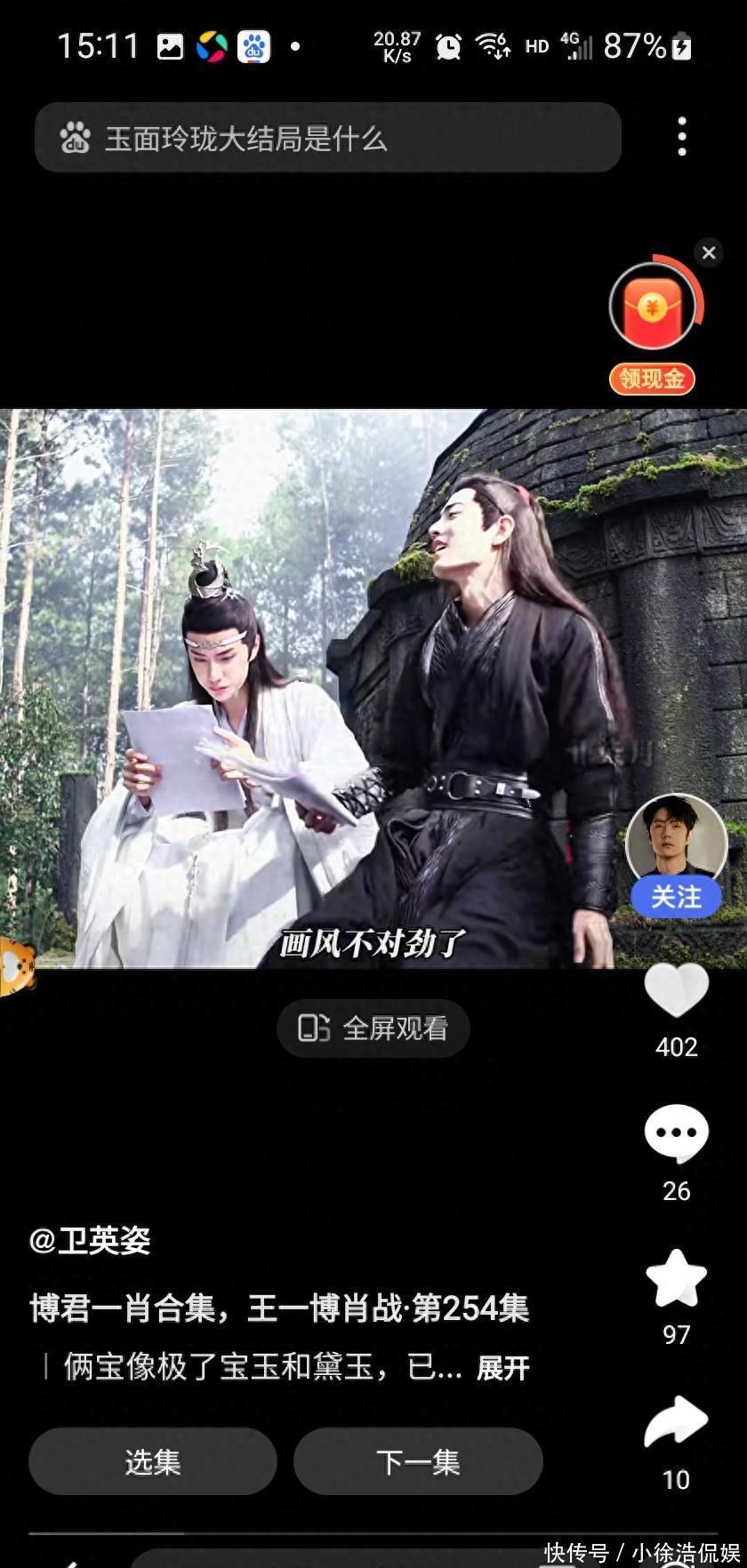The image size is (747, 1568).
Task: Open @卫英姿 author profile
Action: [x=90, y=1241]
